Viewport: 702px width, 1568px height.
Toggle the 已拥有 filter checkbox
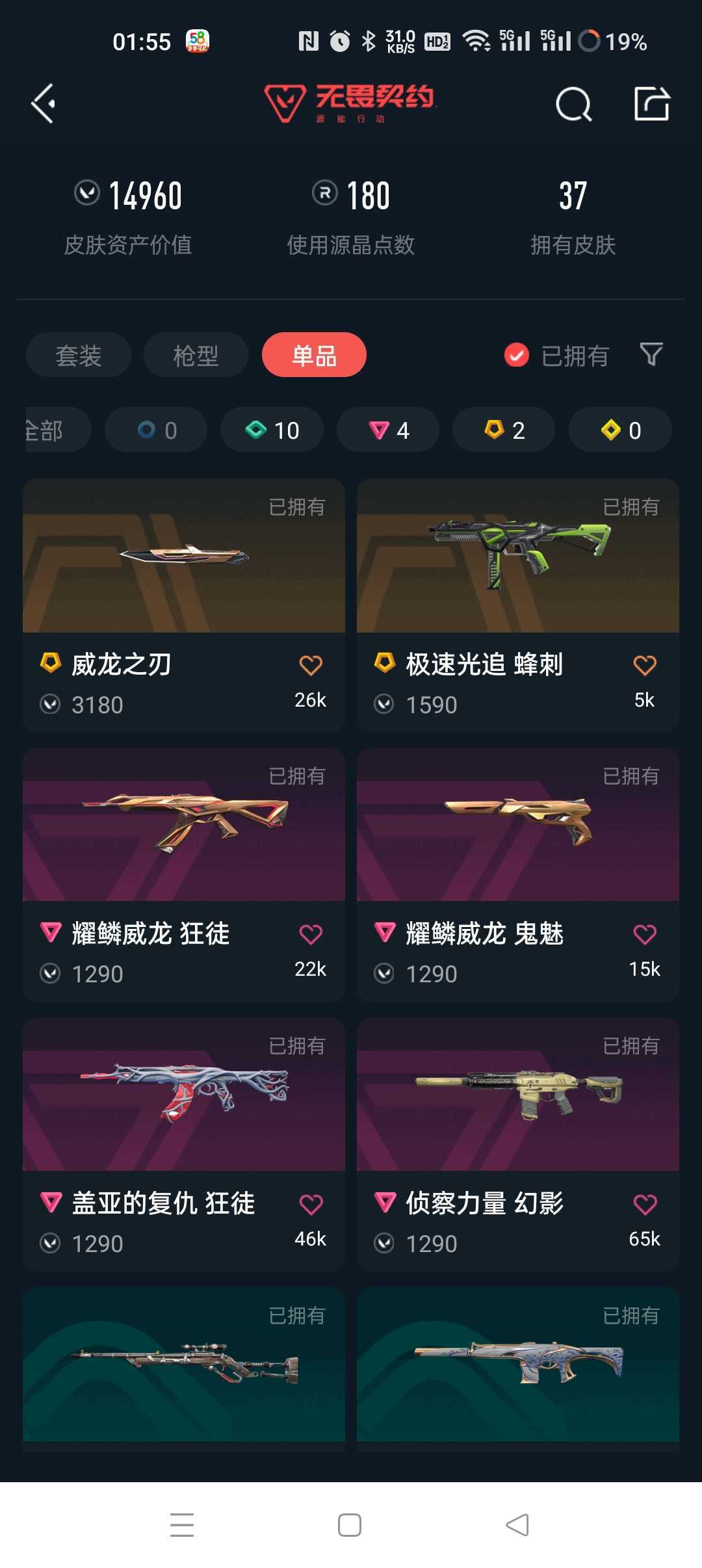coord(517,355)
